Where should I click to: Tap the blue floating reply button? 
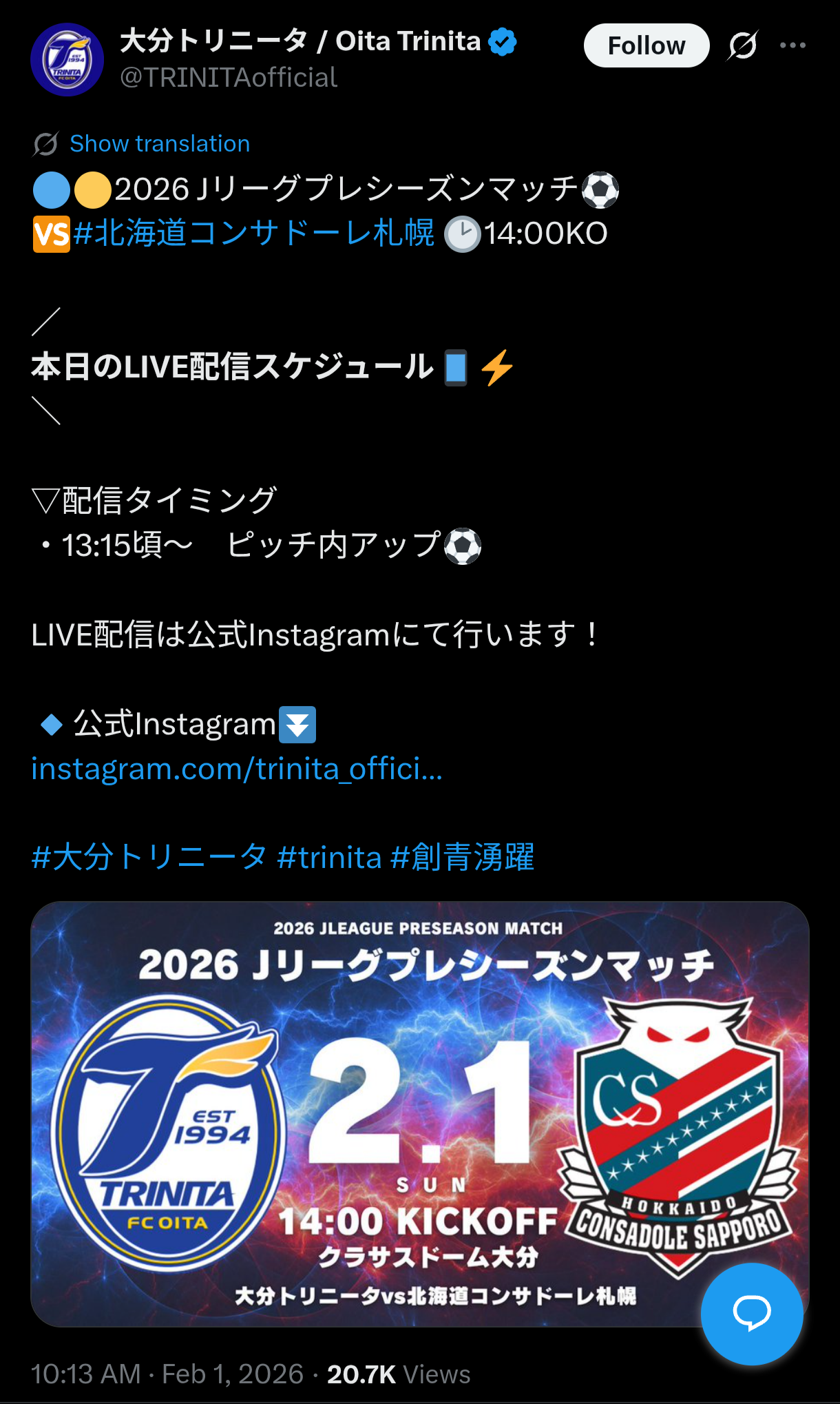coord(751,1313)
